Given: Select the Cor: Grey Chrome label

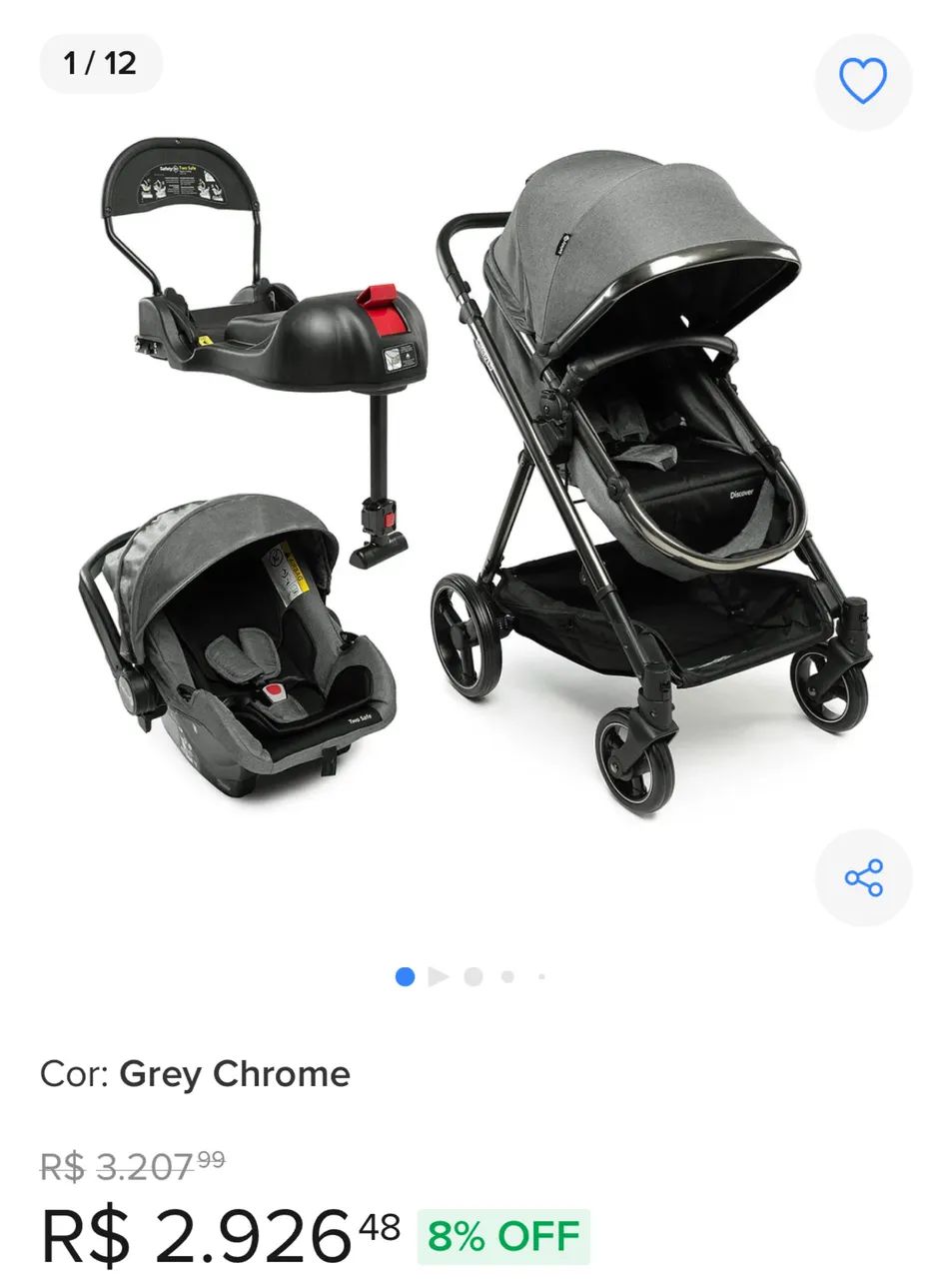Looking at the screenshot, I should coord(194,1075).
